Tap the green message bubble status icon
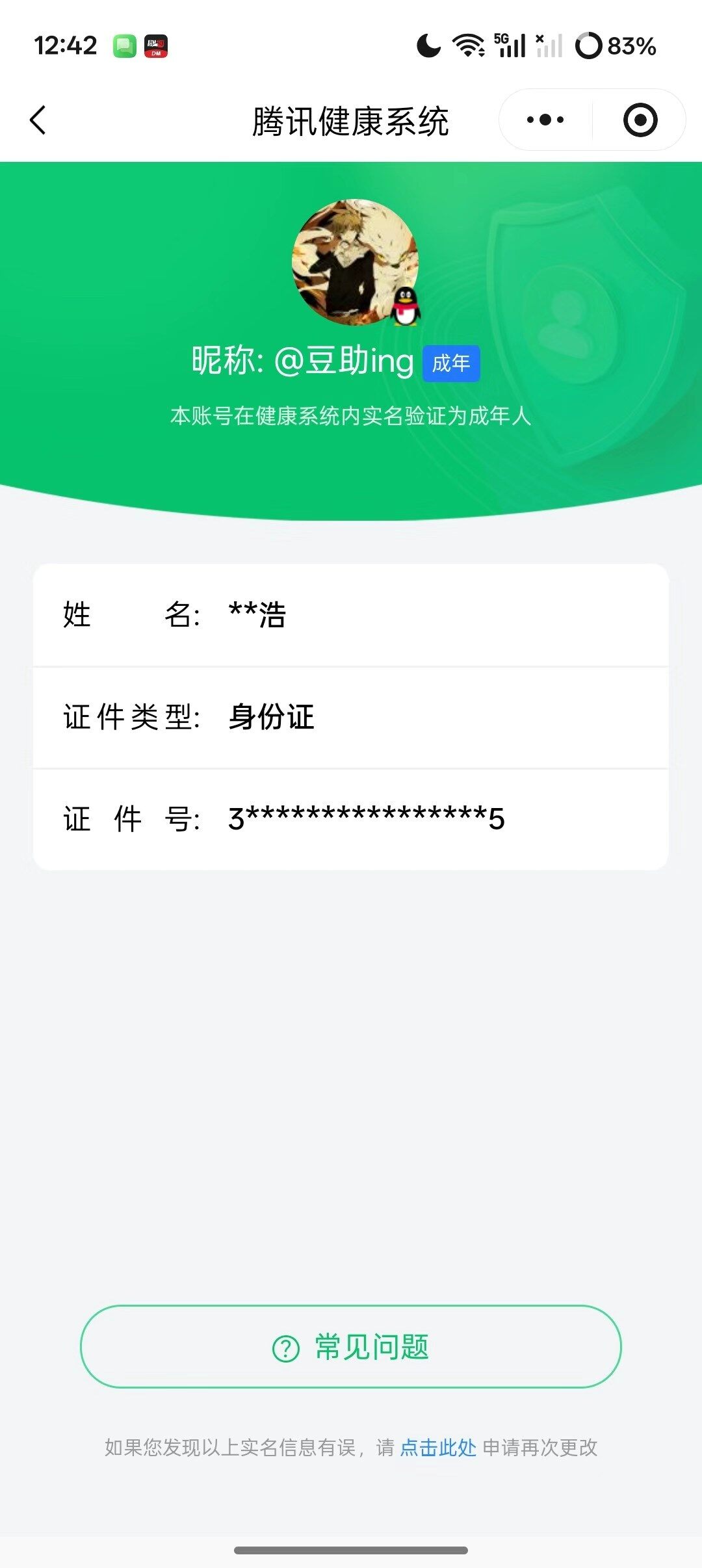 pos(125,45)
